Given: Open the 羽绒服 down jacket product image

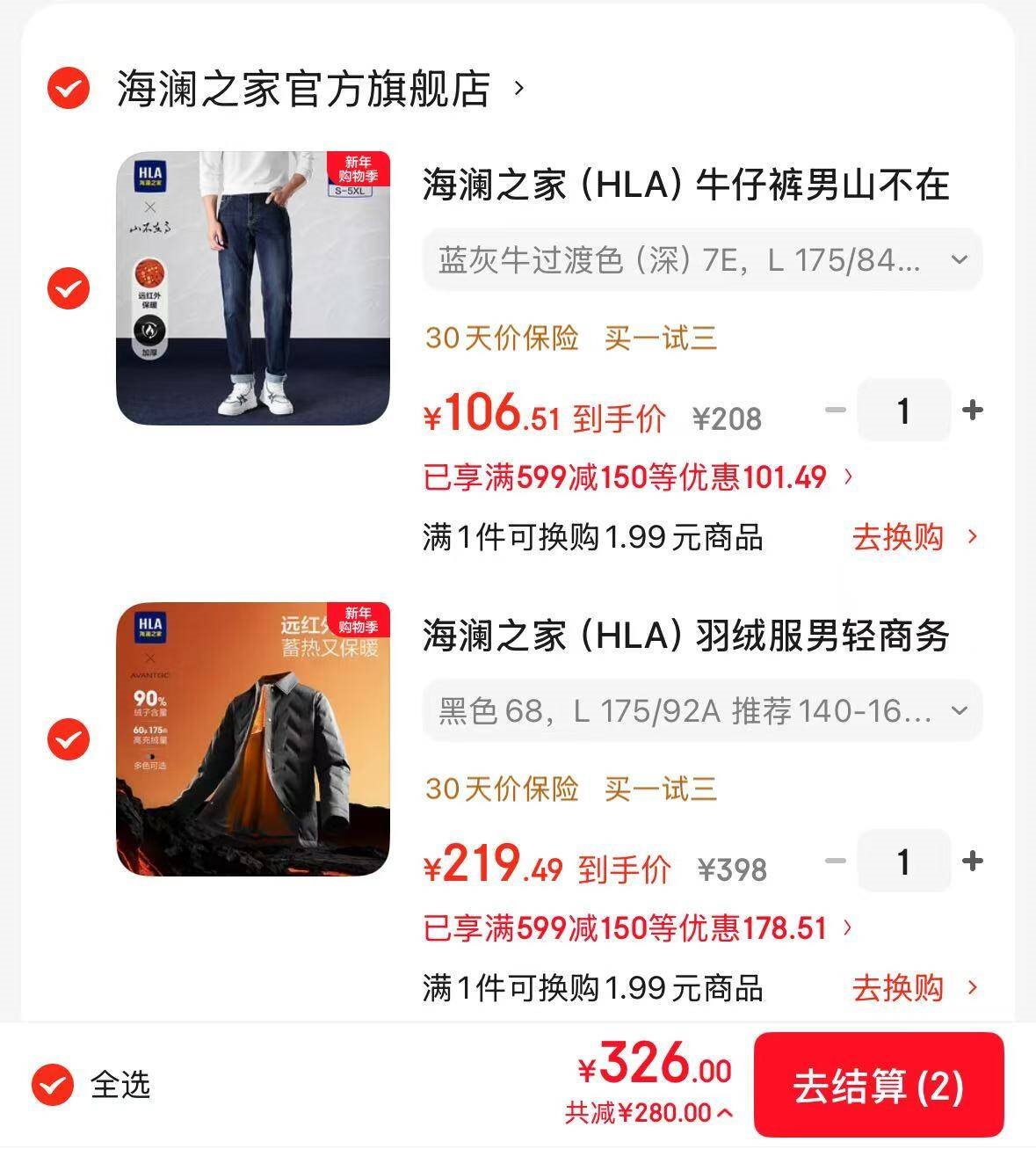Looking at the screenshot, I should [253, 739].
